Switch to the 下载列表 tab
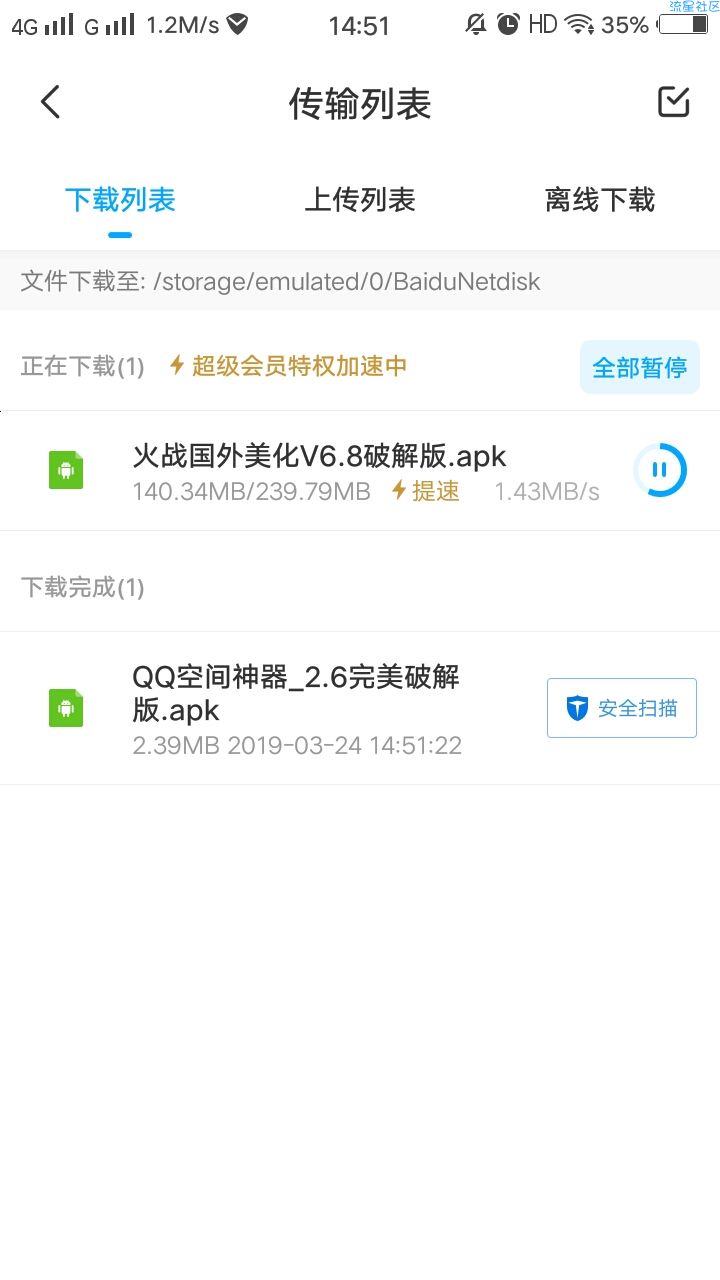This screenshot has width=720, height=1280. 120,200
